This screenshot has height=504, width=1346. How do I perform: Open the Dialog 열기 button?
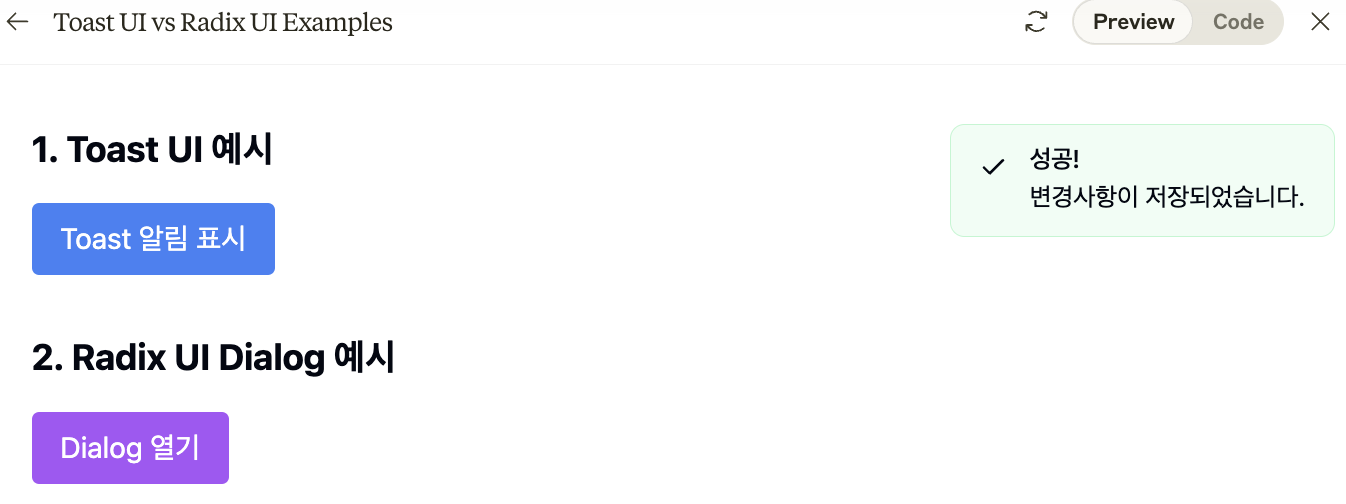tap(130, 448)
